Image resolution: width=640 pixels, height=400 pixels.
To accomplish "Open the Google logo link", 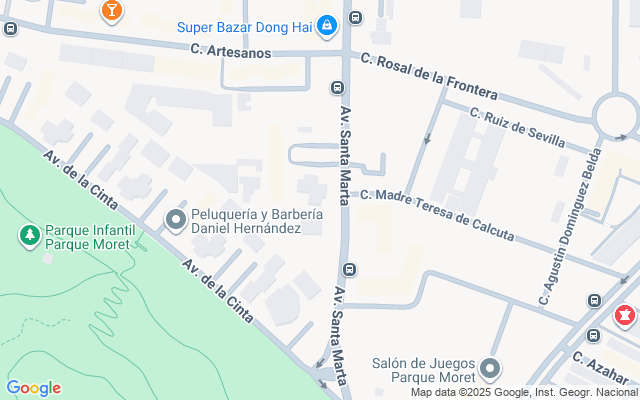I will pos(33,388).
